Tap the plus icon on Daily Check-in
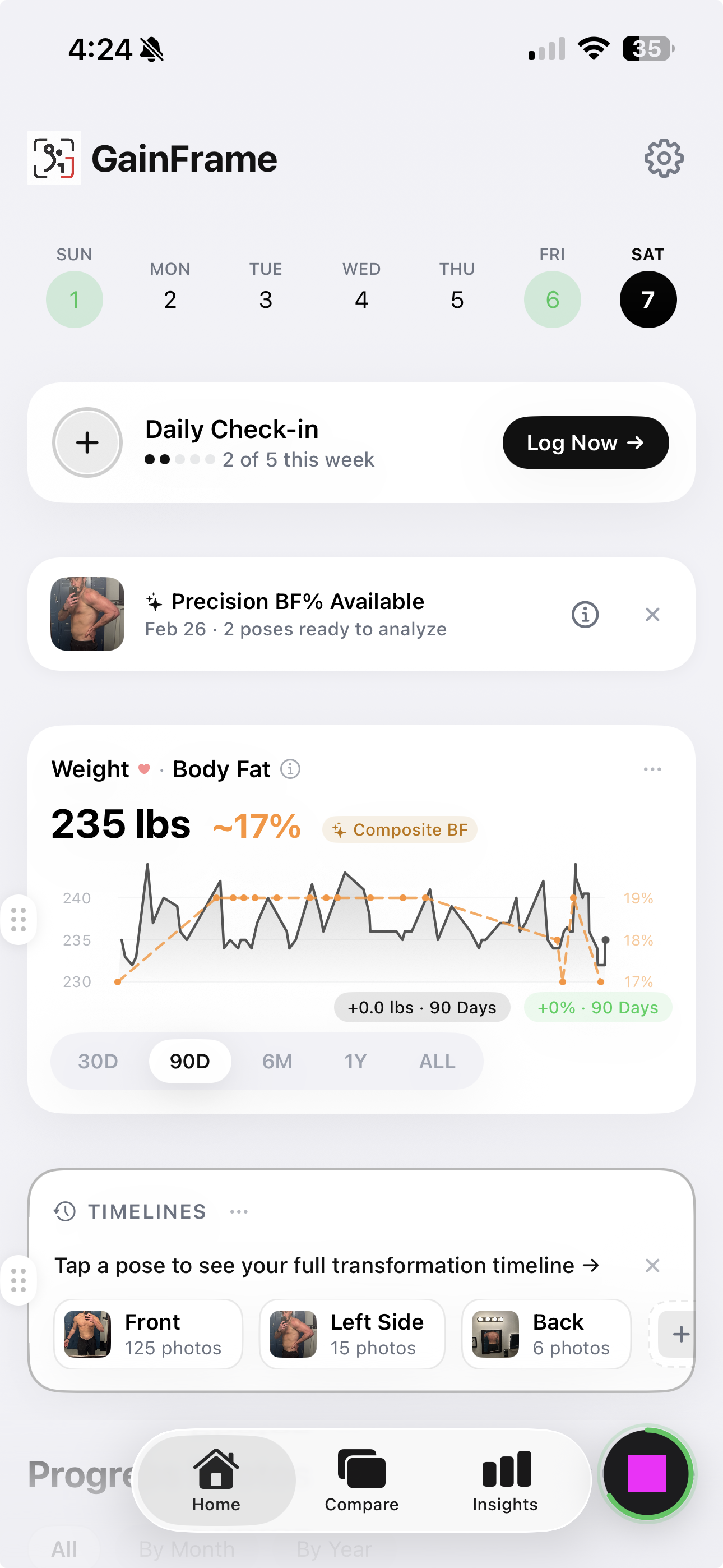The height and width of the screenshot is (1568, 723). click(x=87, y=442)
